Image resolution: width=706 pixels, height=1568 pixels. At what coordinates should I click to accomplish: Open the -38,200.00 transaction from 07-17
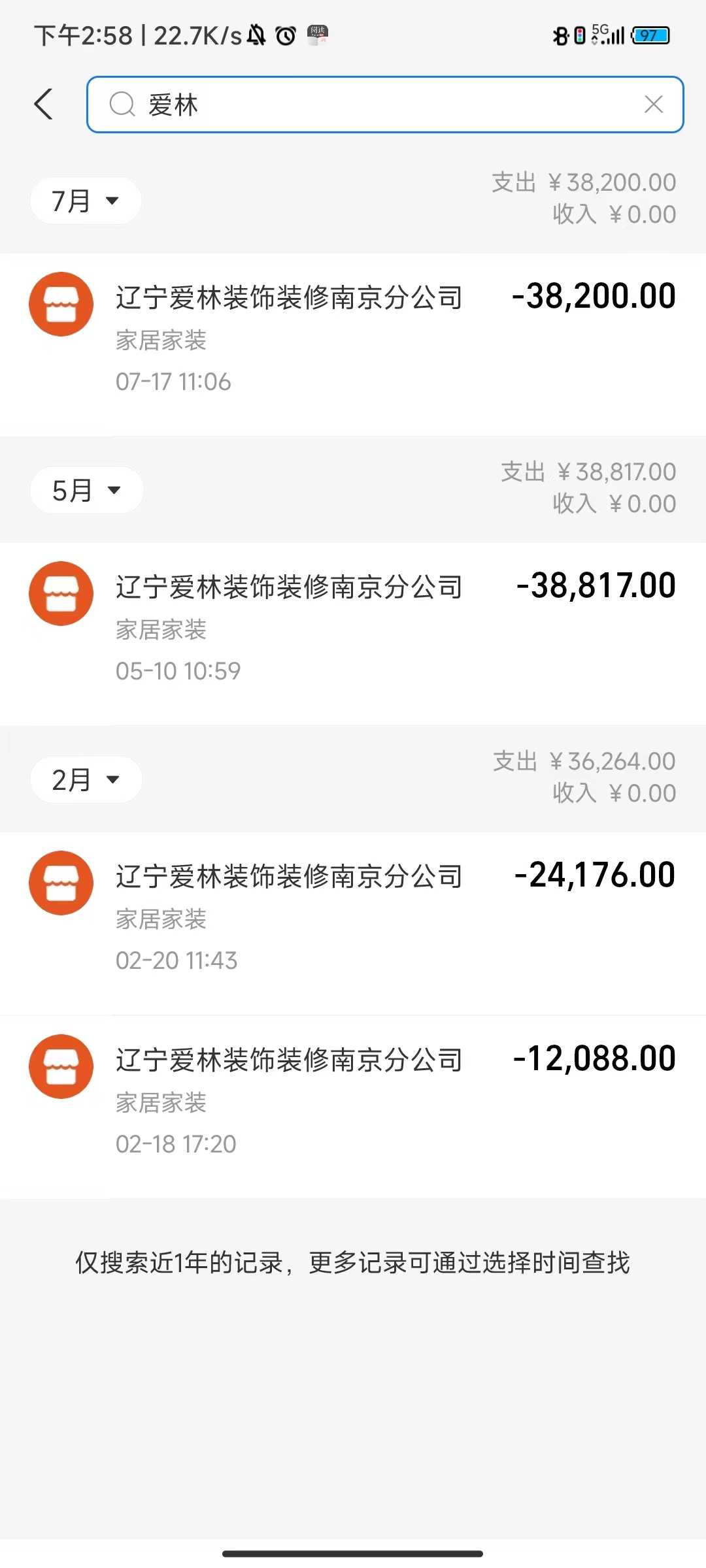(x=353, y=344)
